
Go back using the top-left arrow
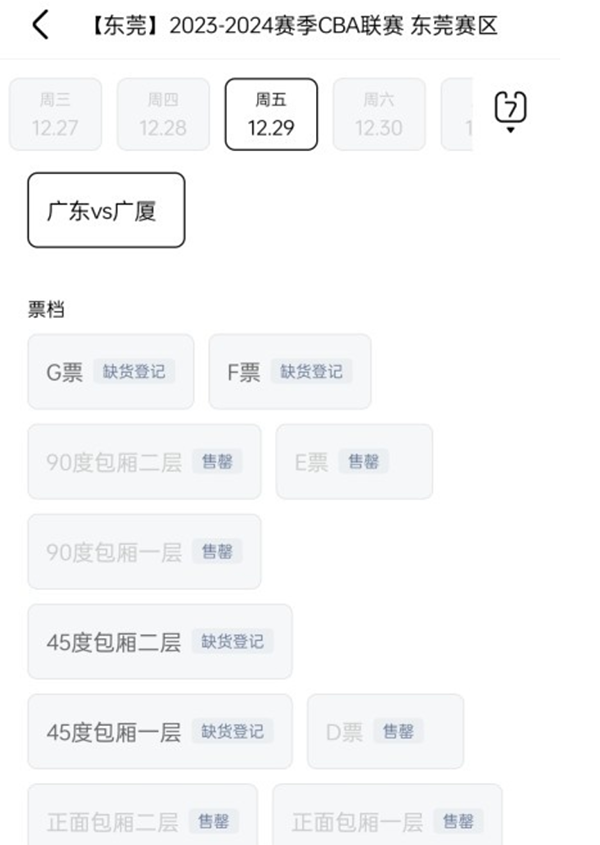(x=40, y=25)
